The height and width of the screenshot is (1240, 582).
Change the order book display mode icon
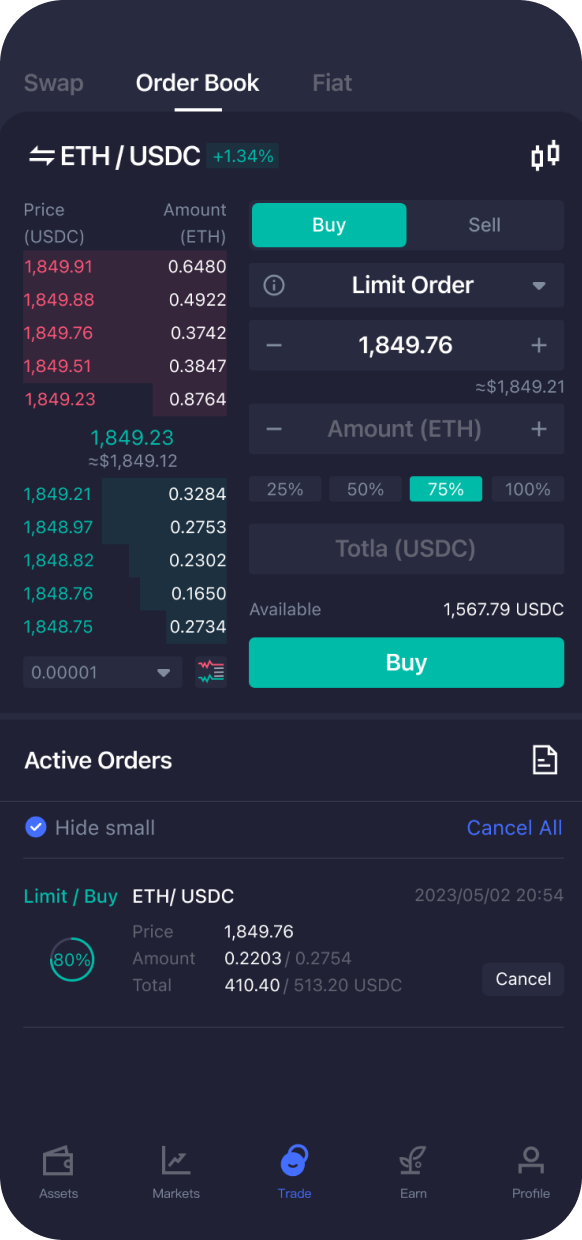point(211,672)
